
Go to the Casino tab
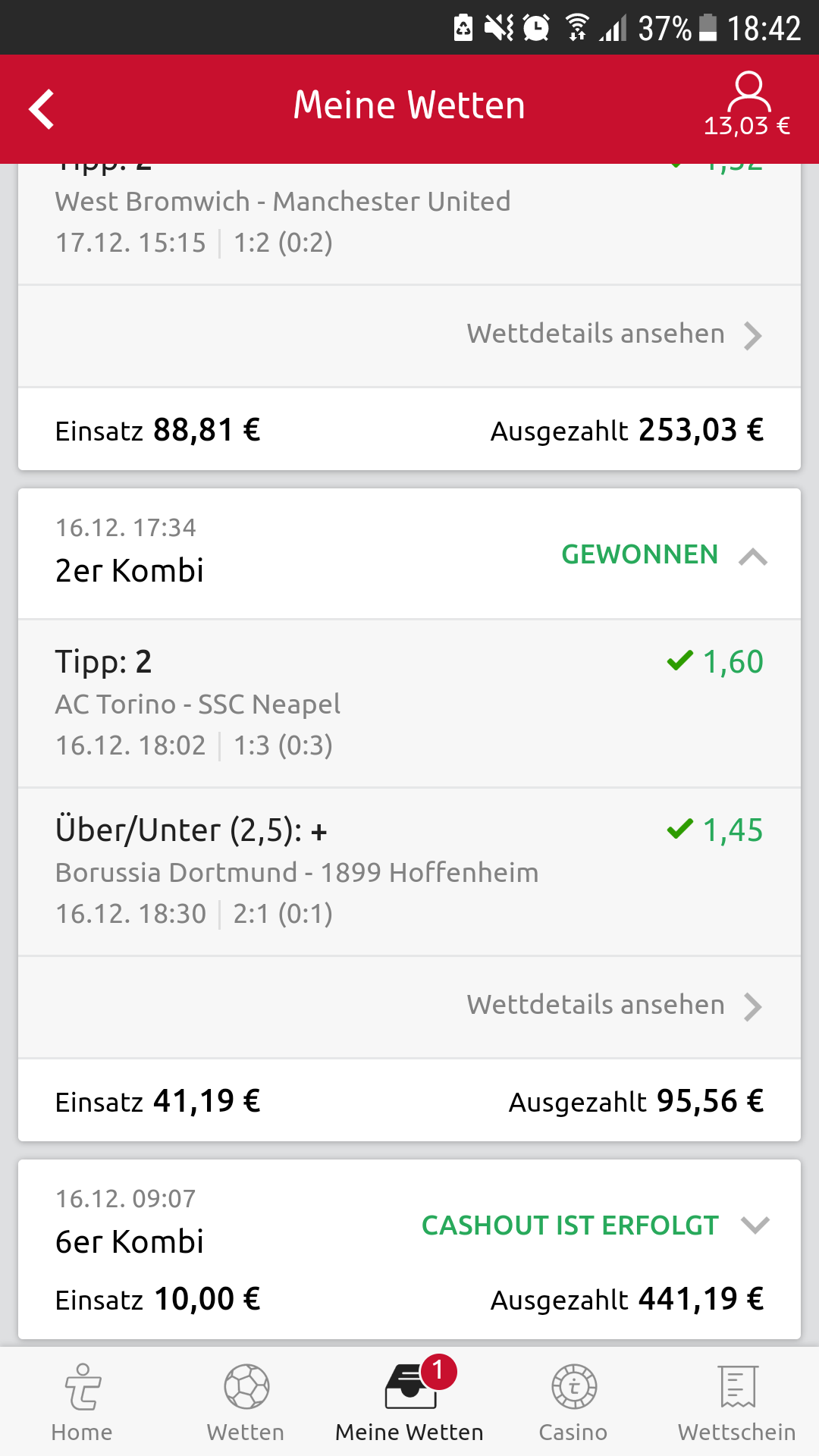click(573, 1403)
